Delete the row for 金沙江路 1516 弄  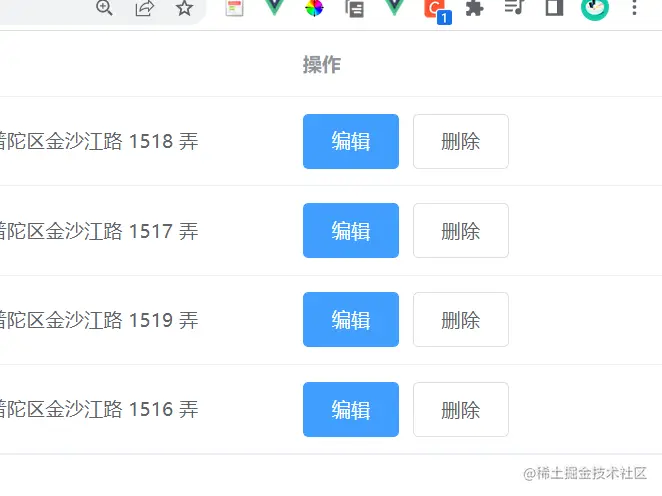click(460, 410)
